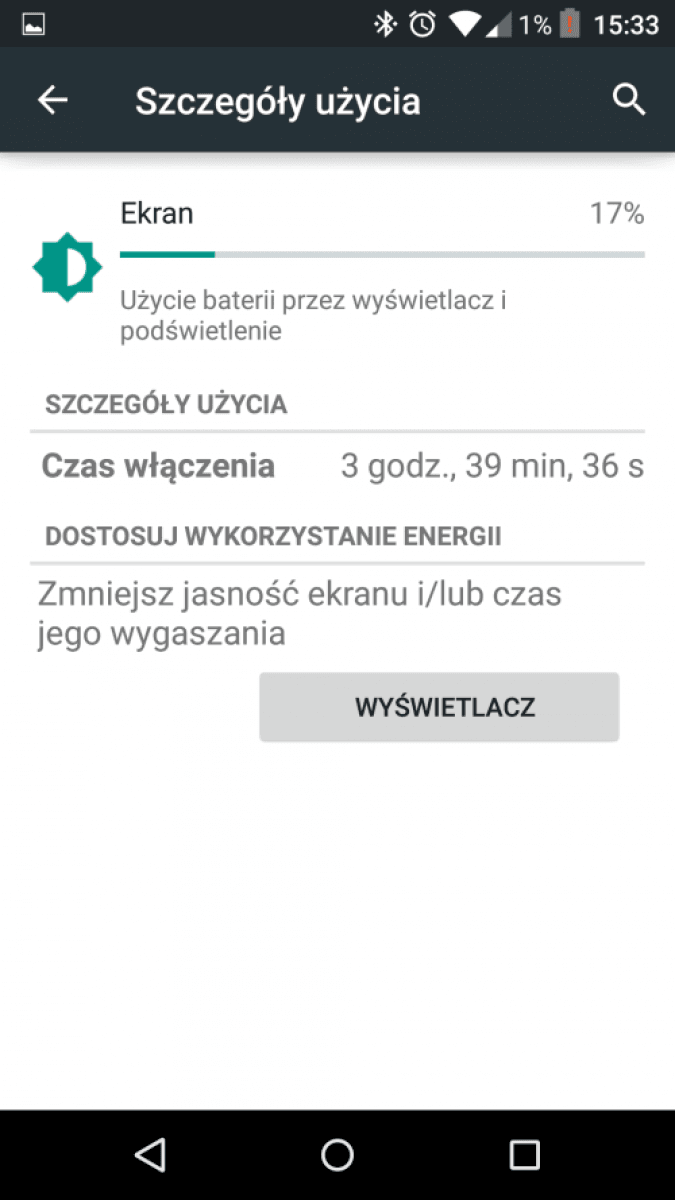Go back from Szczegóły użycia screen

[x=52, y=100]
